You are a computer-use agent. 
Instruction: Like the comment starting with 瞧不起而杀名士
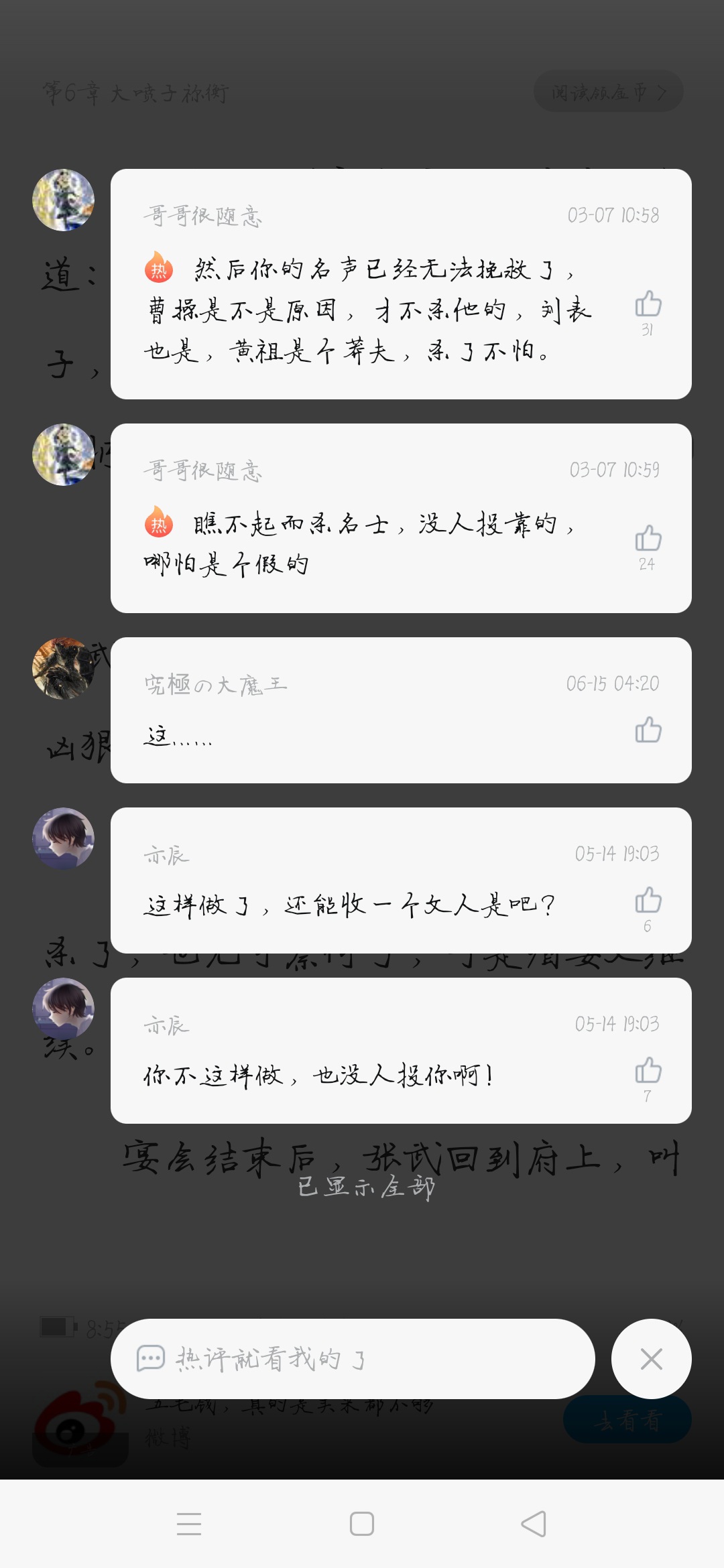pos(648,539)
